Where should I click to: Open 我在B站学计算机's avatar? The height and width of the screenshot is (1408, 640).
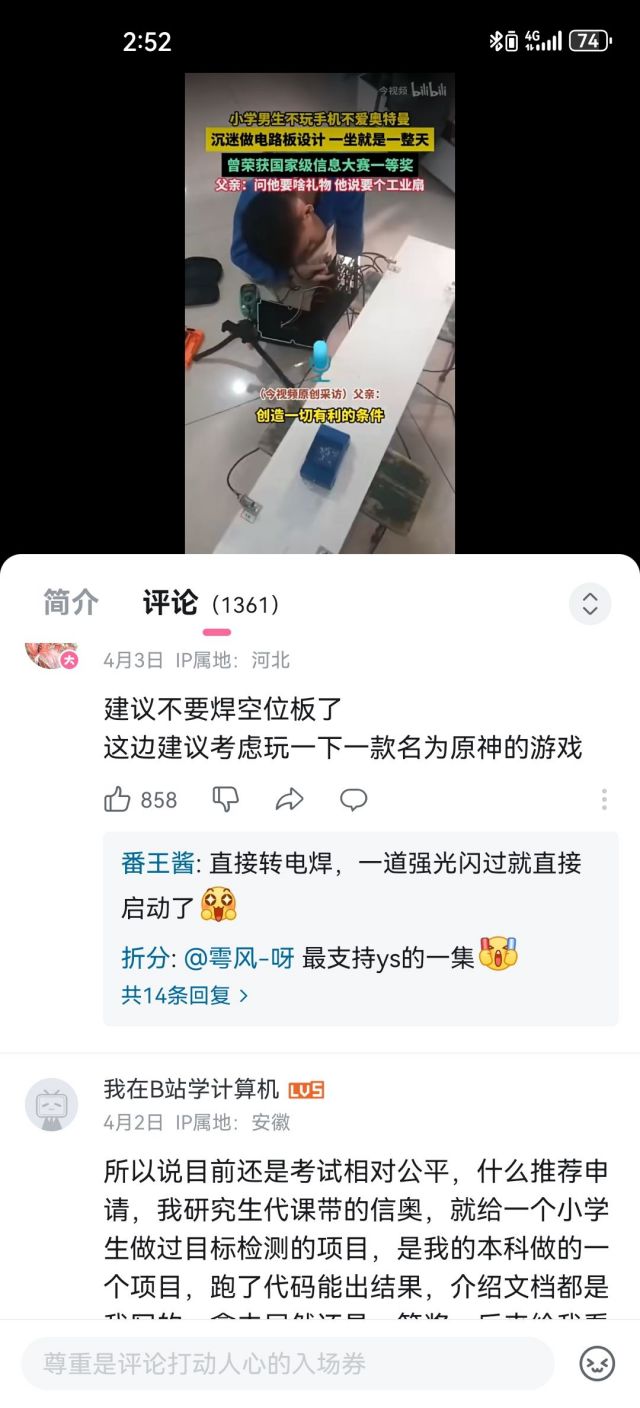51,1104
